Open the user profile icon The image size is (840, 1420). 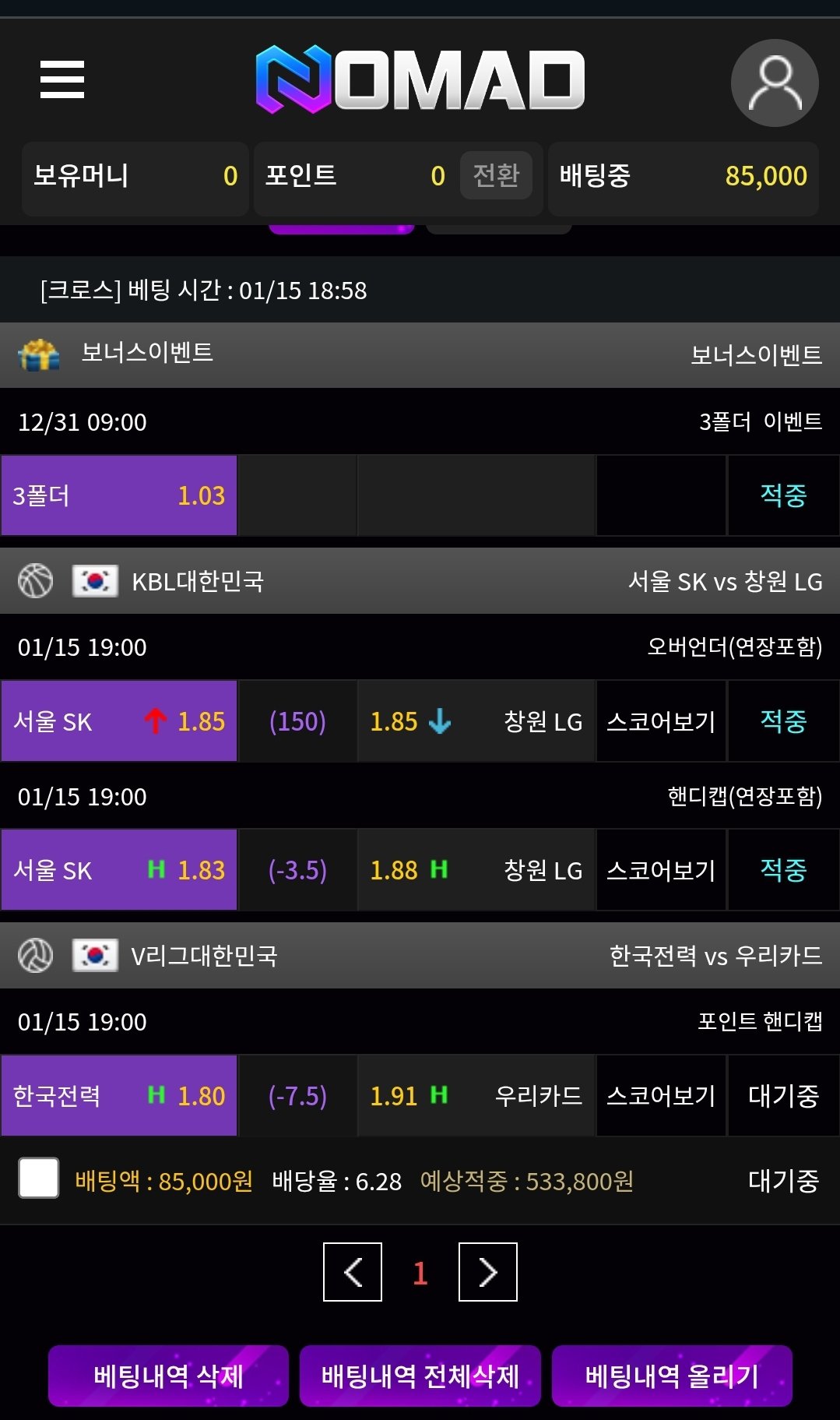(774, 83)
